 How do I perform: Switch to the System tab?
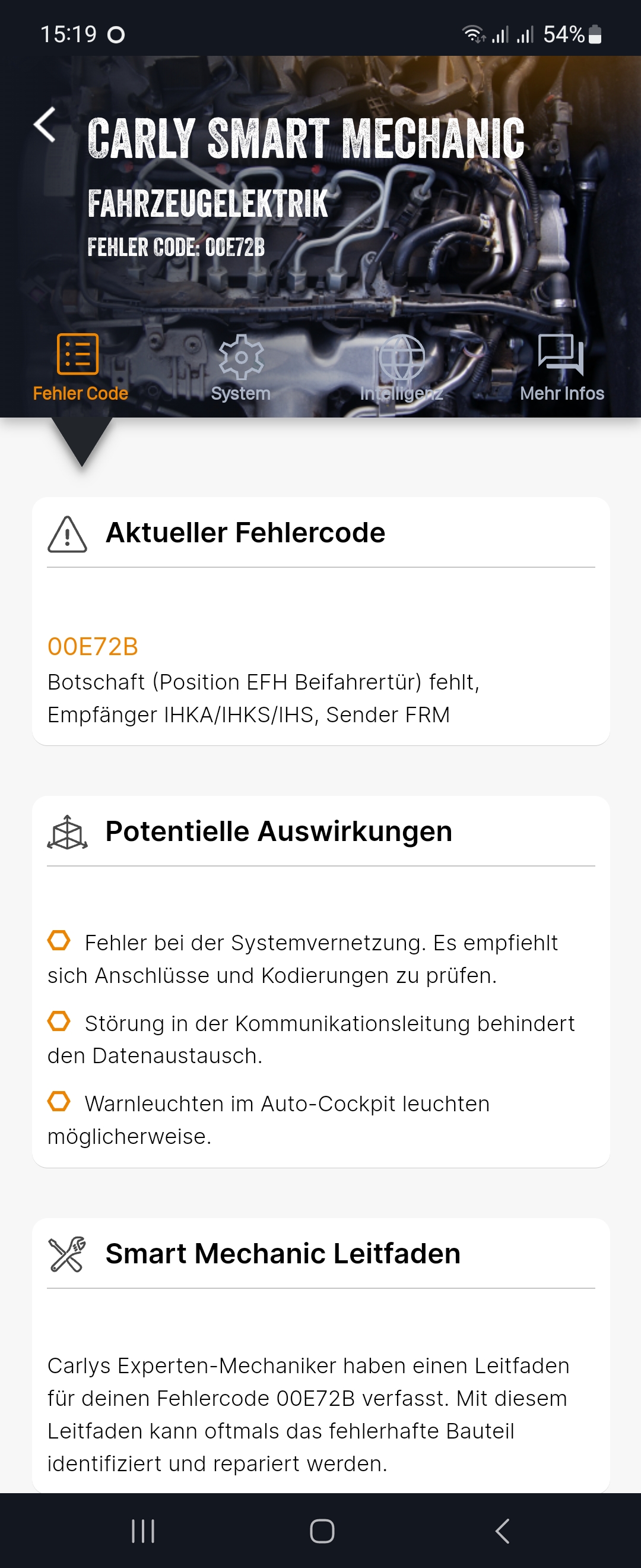tap(241, 367)
